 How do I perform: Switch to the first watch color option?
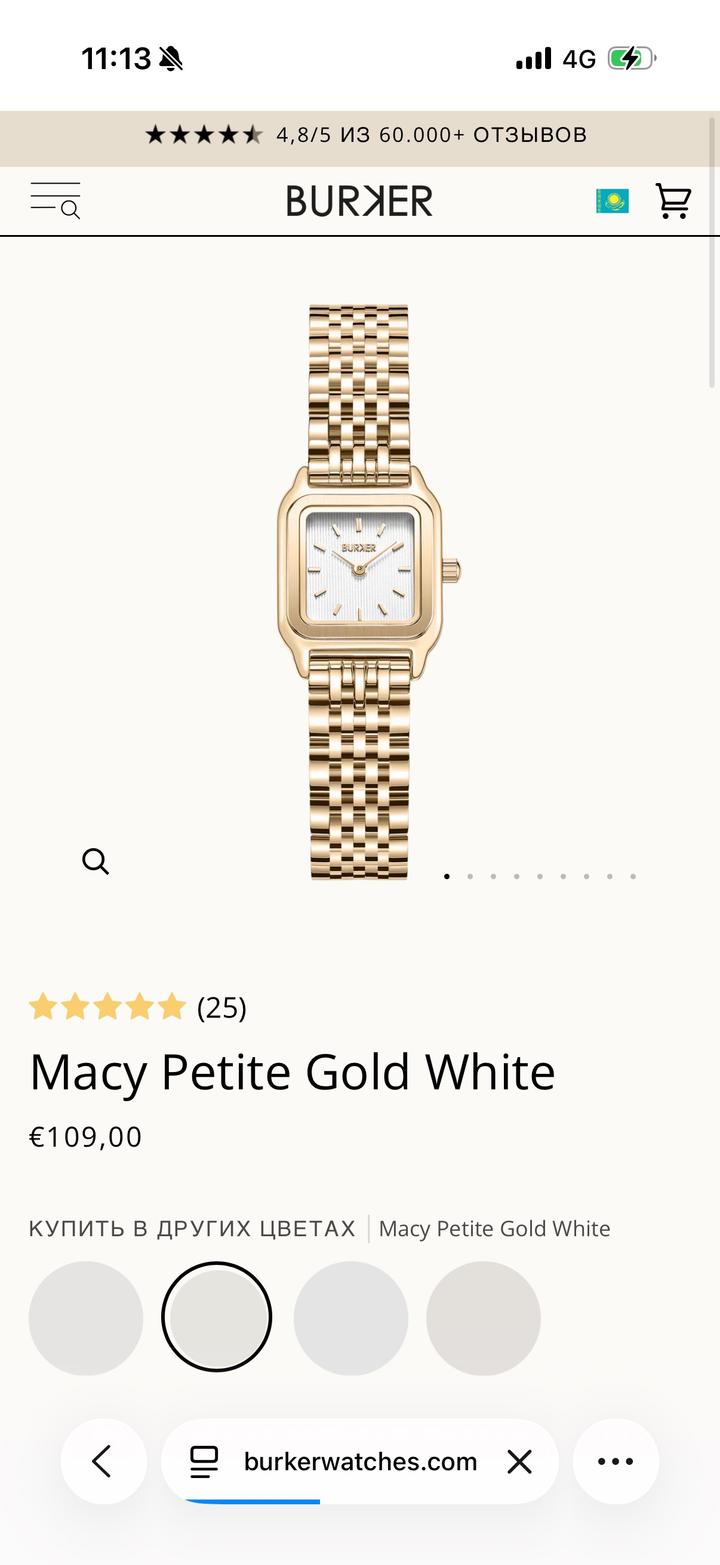(85, 1317)
